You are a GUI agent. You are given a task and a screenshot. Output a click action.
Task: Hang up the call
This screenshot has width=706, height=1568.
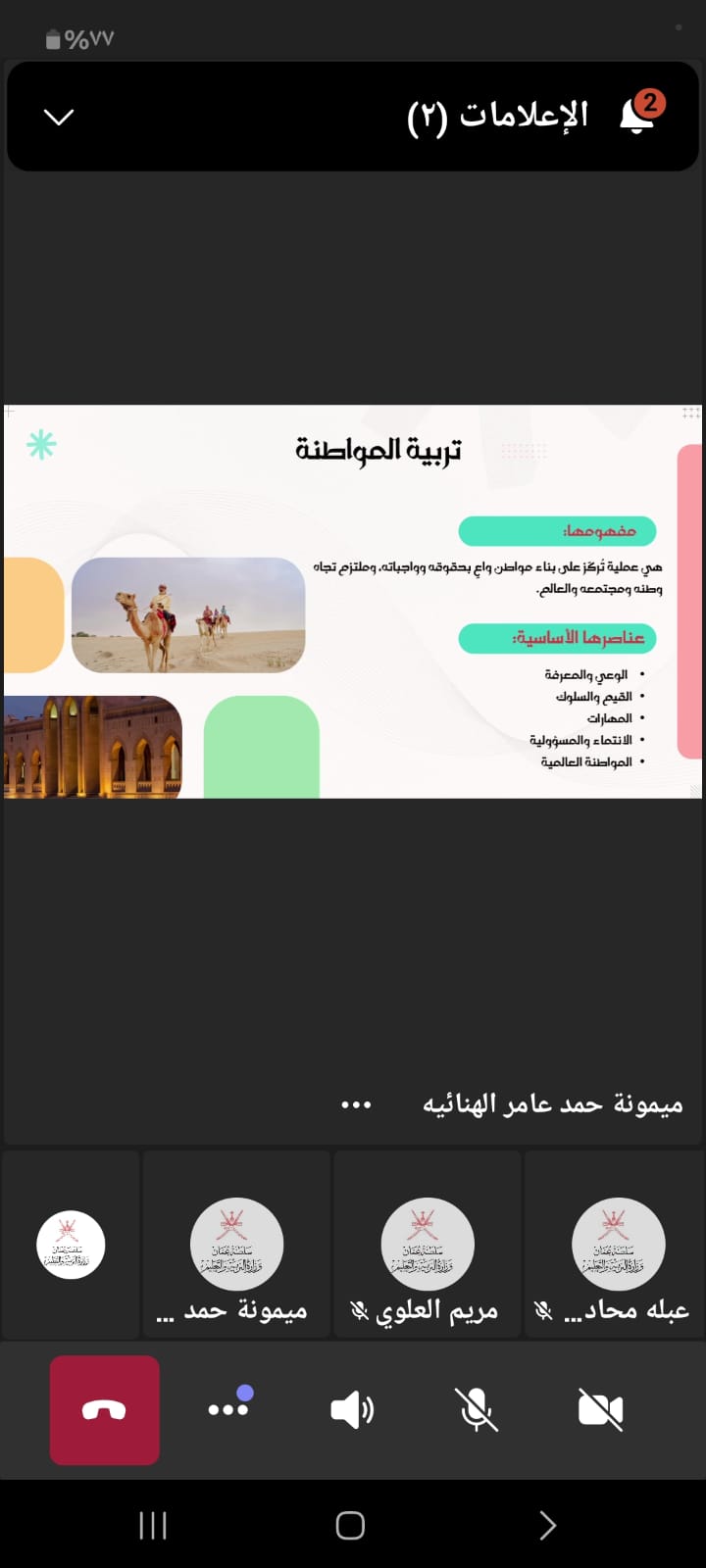105,1409
